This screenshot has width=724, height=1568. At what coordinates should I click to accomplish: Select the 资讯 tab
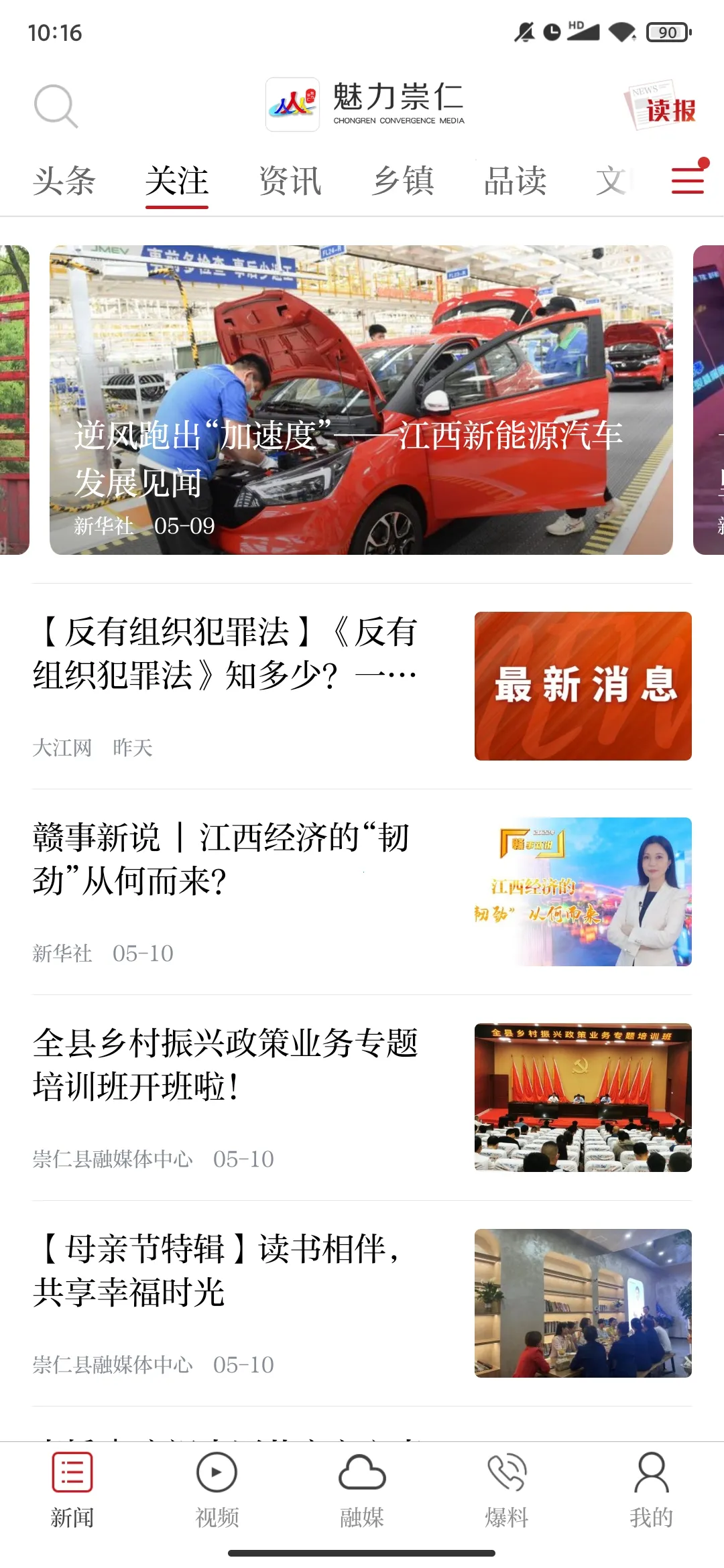click(x=290, y=181)
